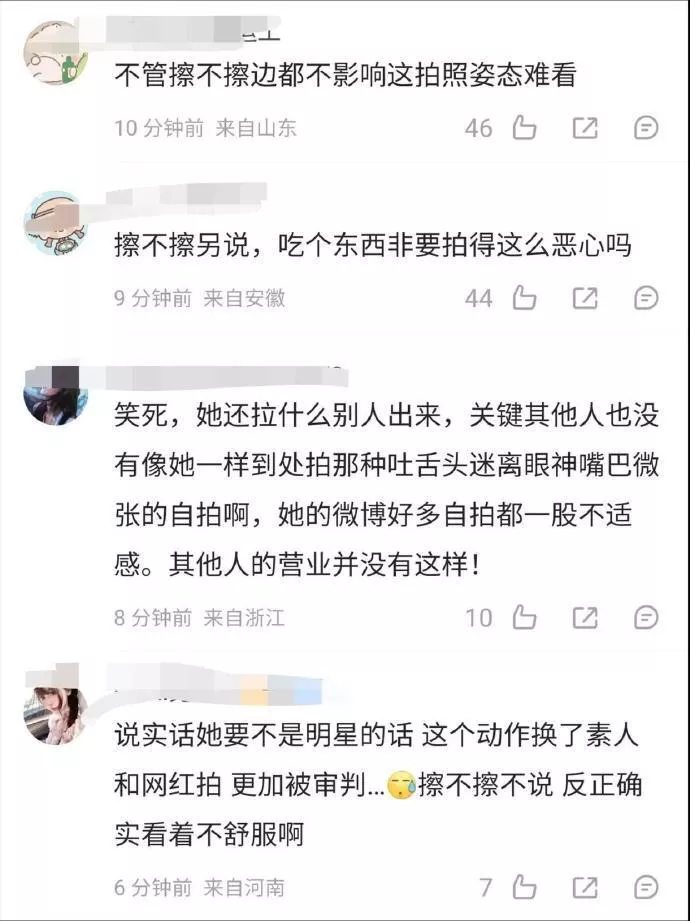Screen dimensions: 690x921
Task: Open the avatar of the 安徽 commenter
Action: tap(55, 222)
